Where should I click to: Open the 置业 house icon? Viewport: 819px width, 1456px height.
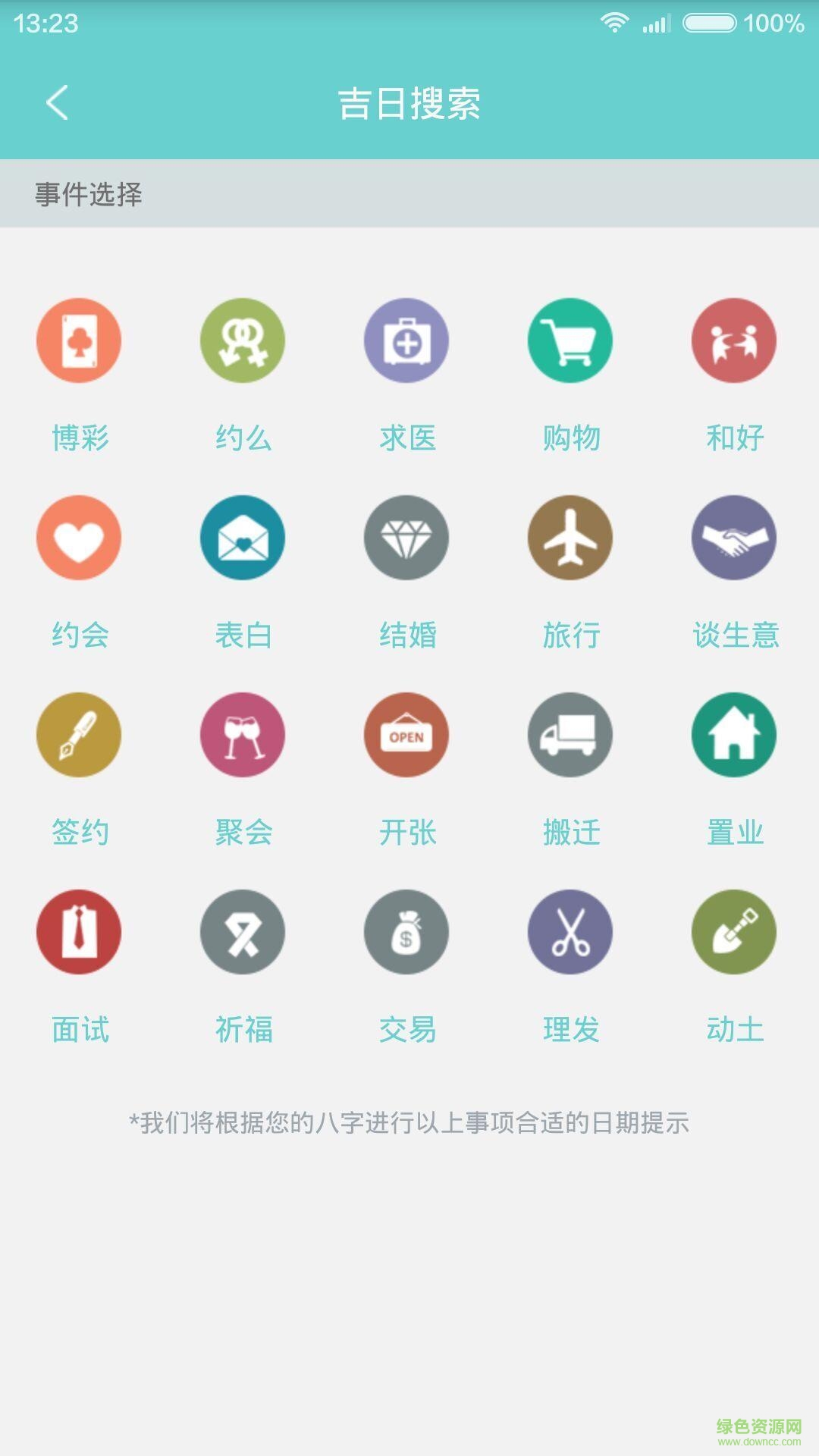(x=734, y=735)
